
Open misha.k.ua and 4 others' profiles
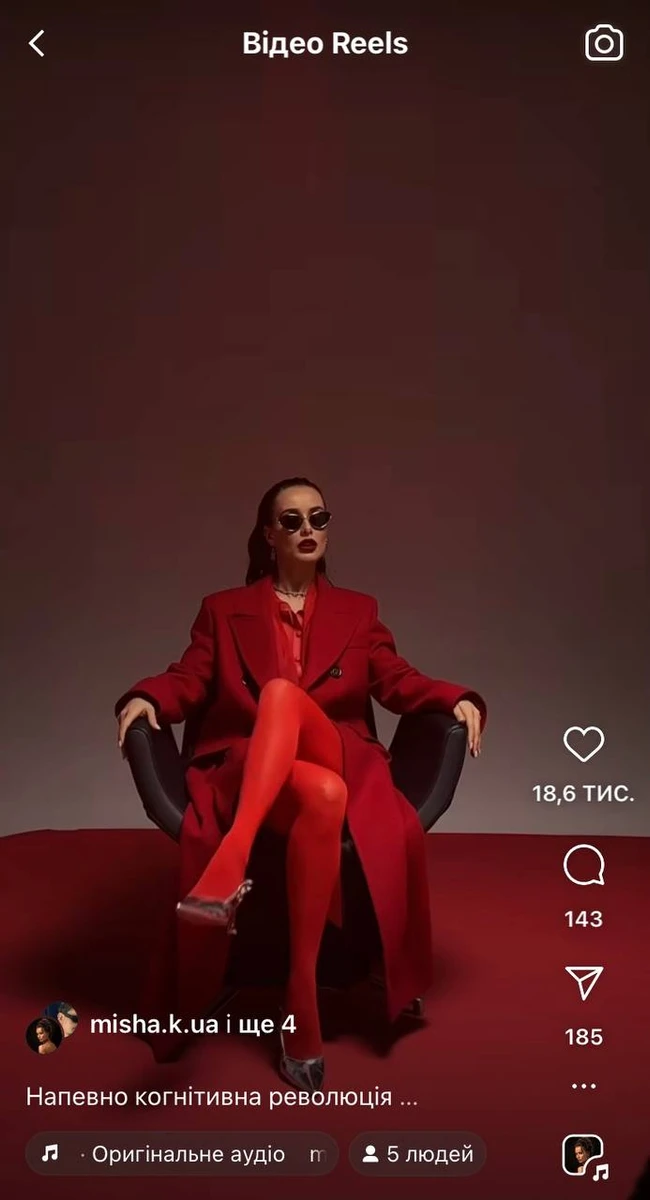click(192, 1025)
